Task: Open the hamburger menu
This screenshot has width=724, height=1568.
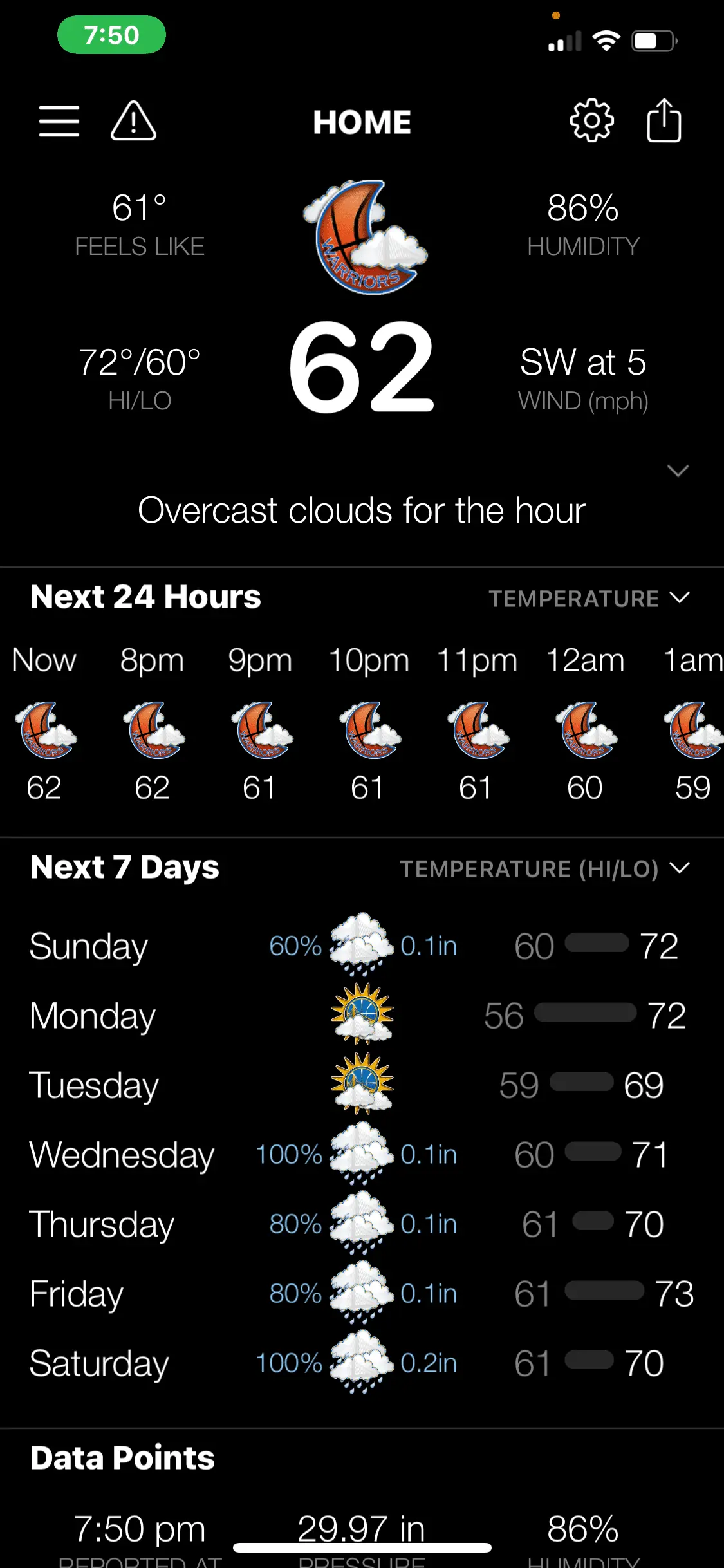Action: [59, 121]
